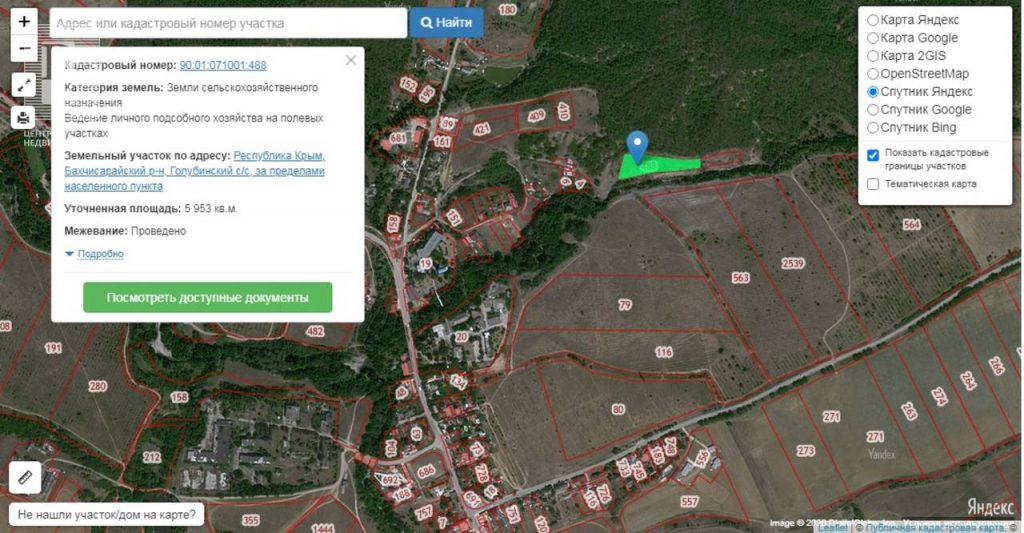Uncheck Показать кадастровые границы участков

coord(873,155)
